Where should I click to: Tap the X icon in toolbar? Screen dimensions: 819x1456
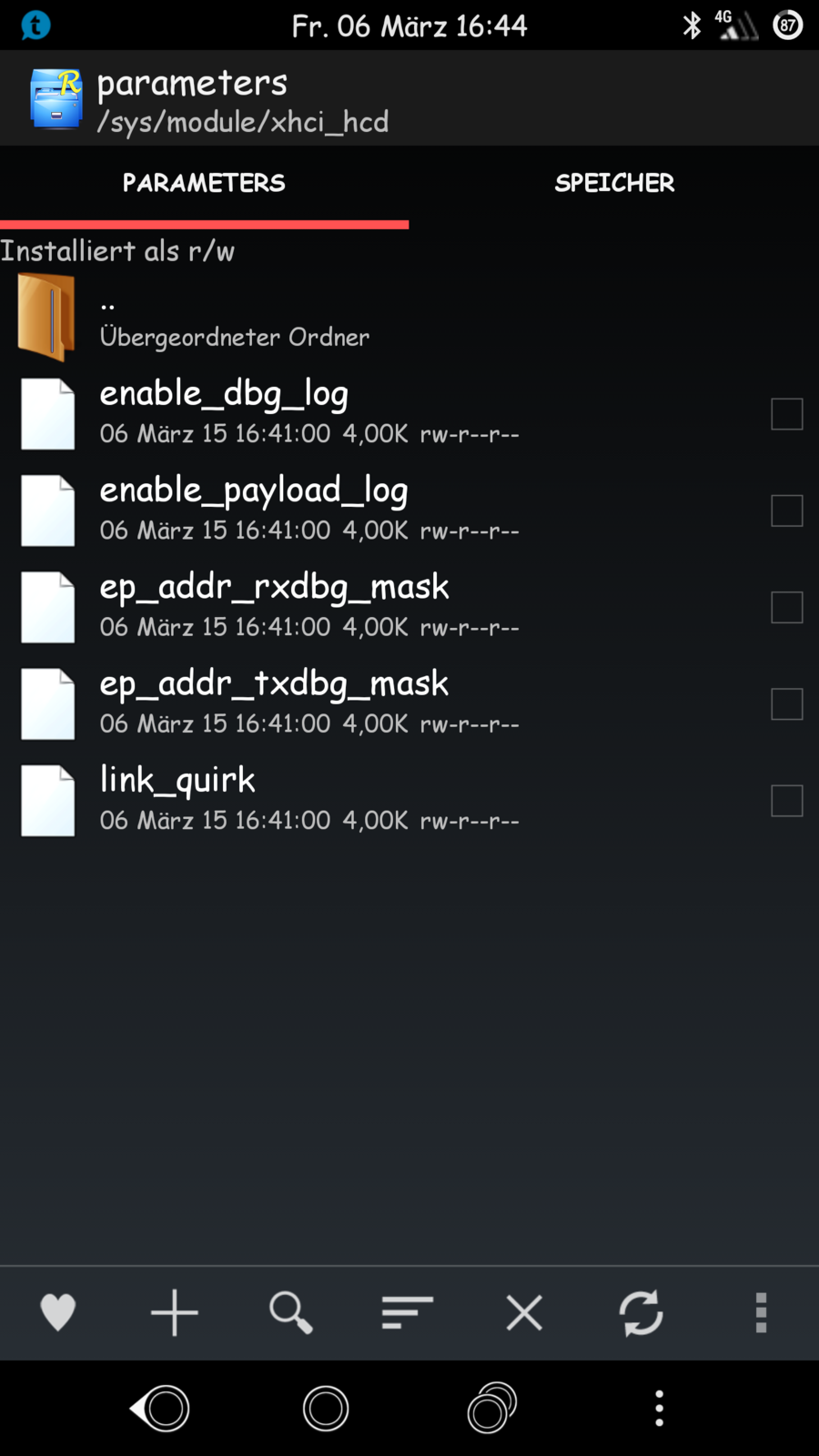524,1313
